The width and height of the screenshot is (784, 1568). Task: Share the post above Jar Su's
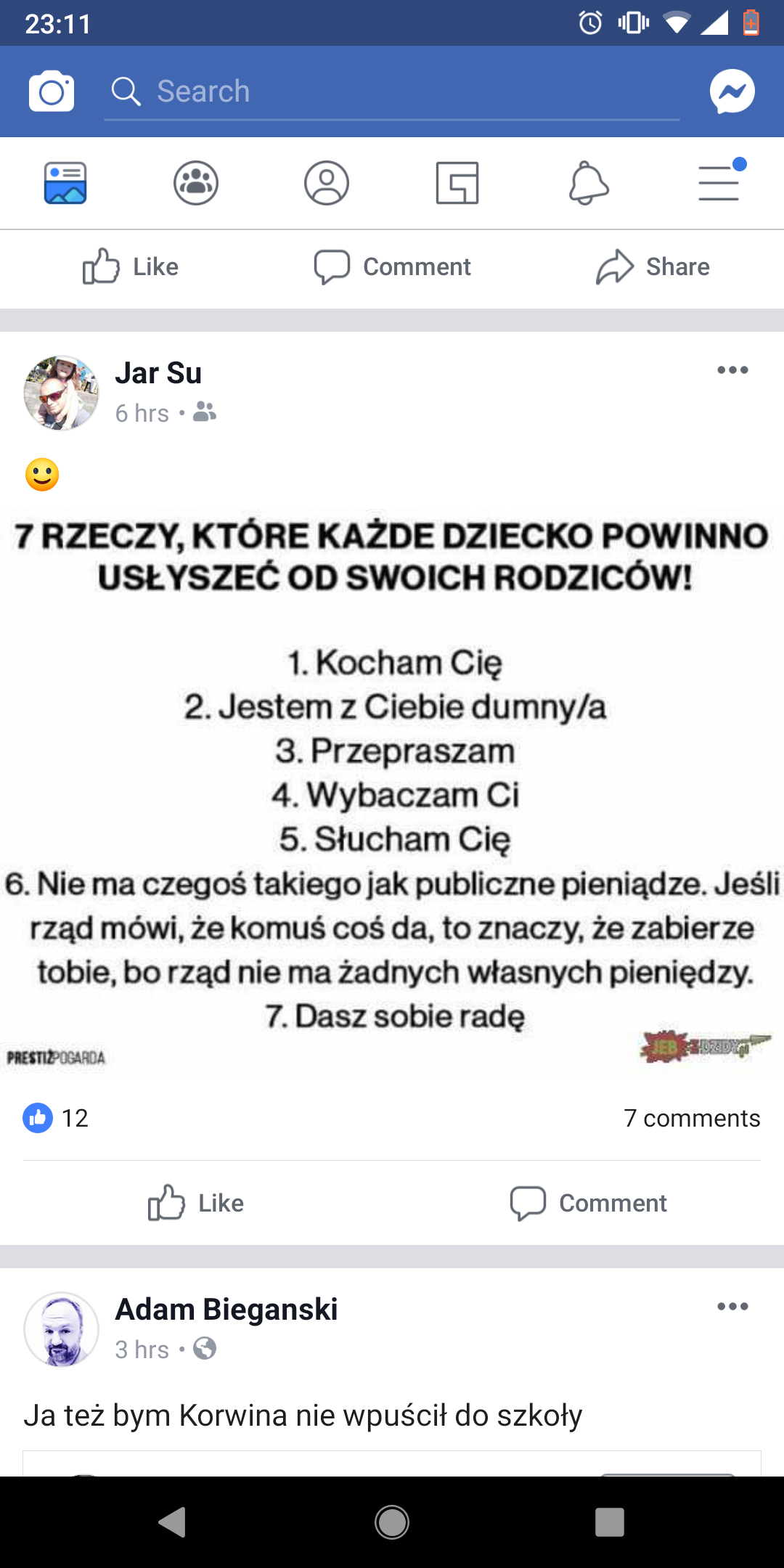pyautogui.click(x=653, y=267)
